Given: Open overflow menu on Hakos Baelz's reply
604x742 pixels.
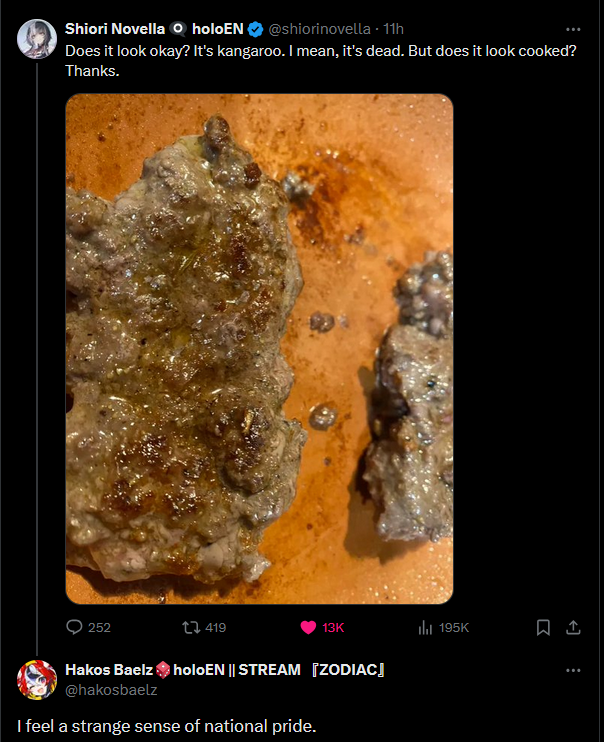Looking at the screenshot, I should (x=573, y=670).
